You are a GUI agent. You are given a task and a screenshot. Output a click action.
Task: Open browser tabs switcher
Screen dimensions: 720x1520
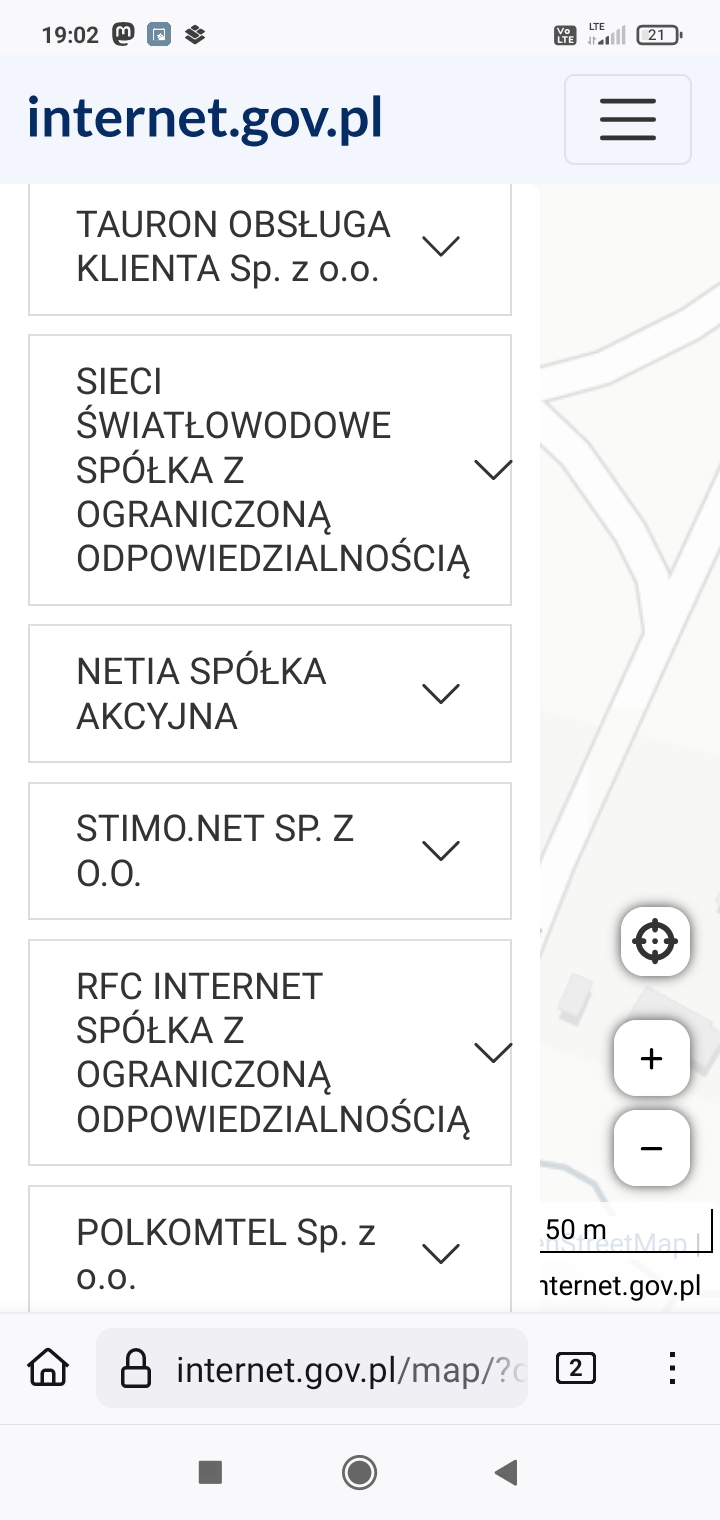575,1368
